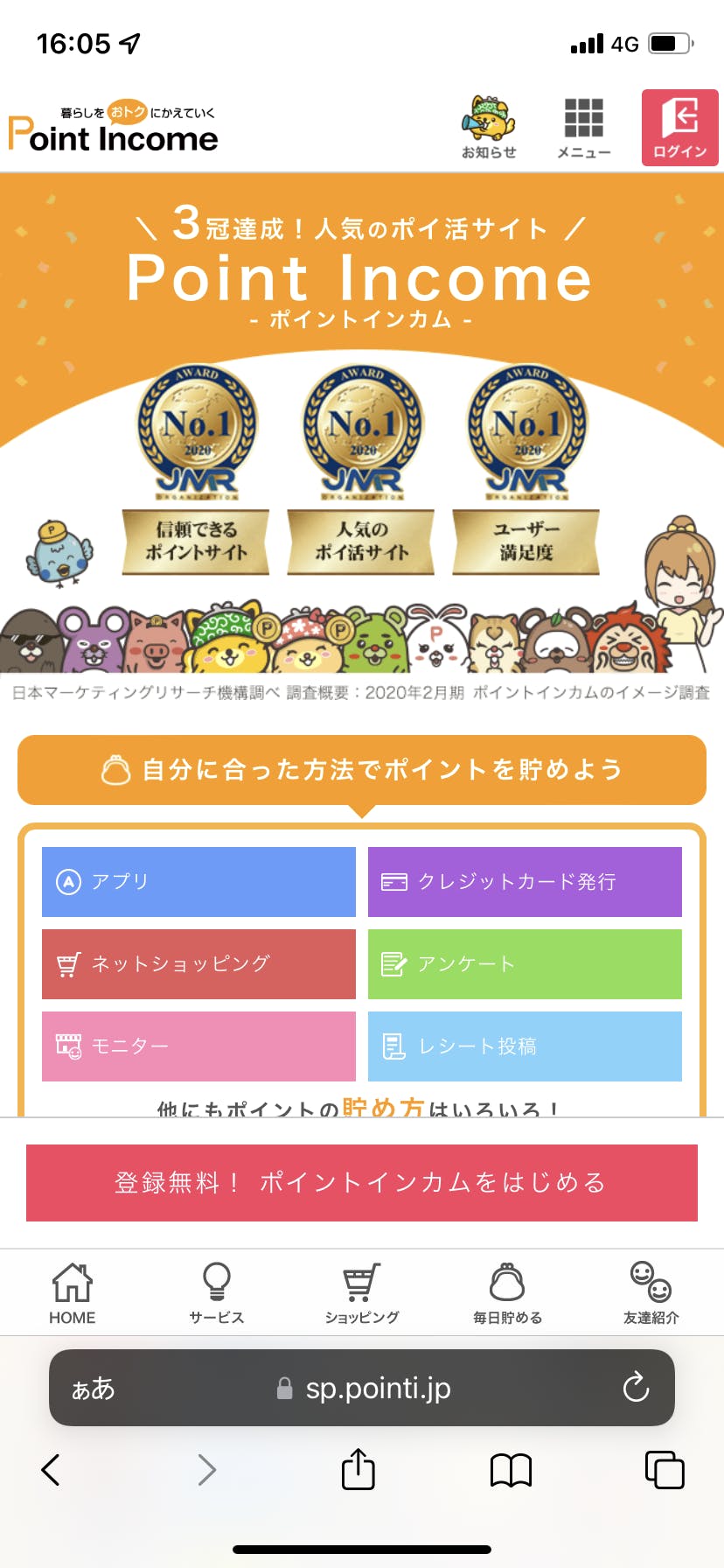Choose ネットショッピング category
The height and width of the screenshot is (1568, 724).
pos(198,963)
